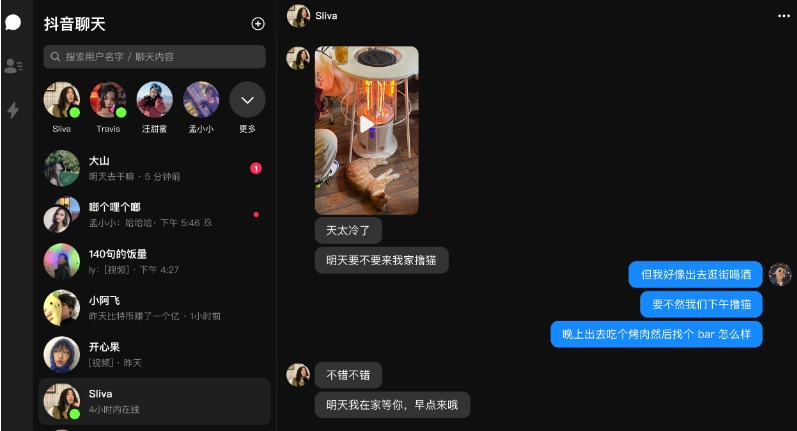Image resolution: width=797 pixels, height=431 pixels.
Task: View Sliva's profile from chat header avatar
Action: click(297, 16)
